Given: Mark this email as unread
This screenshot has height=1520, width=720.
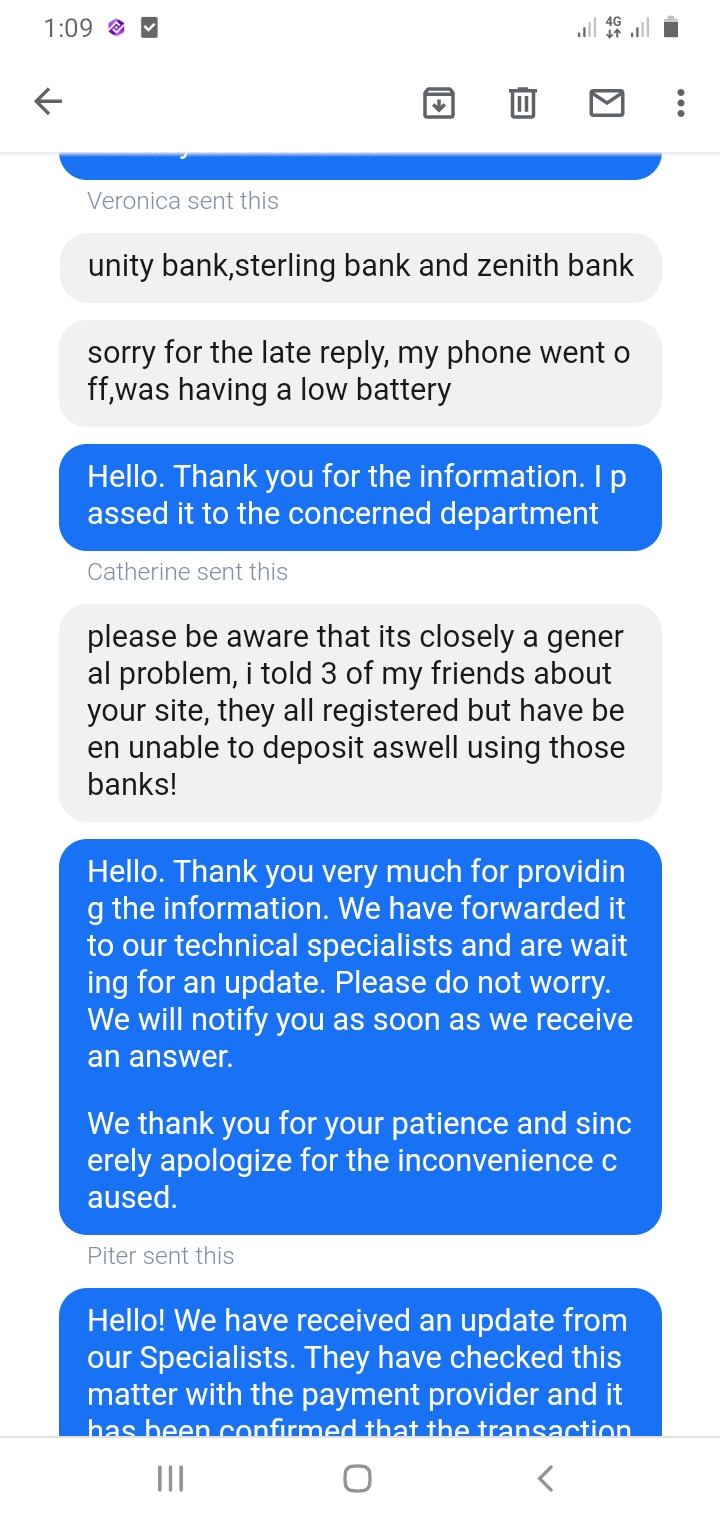Looking at the screenshot, I should point(607,102).
